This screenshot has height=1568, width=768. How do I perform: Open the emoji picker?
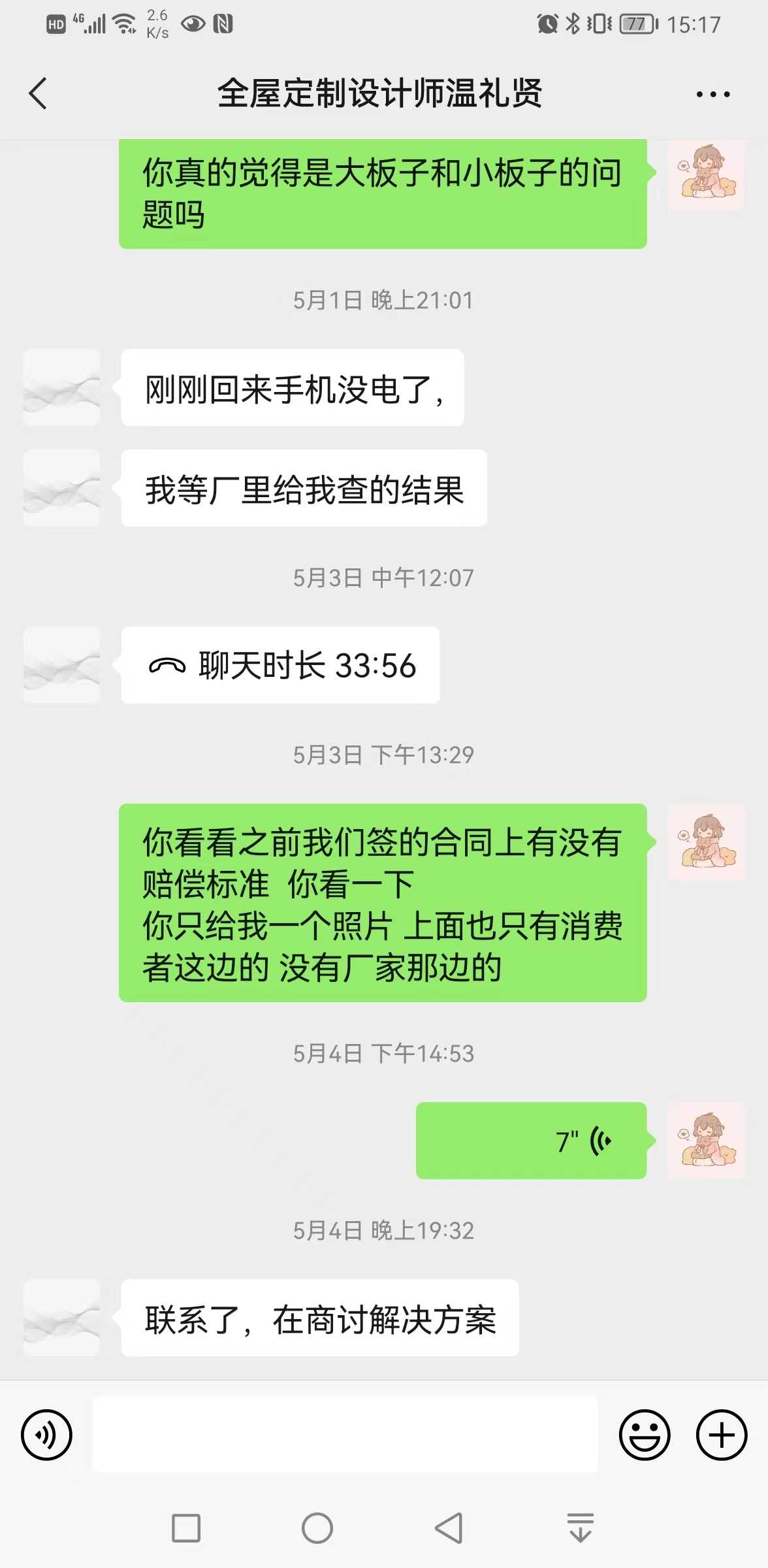tap(645, 1435)
